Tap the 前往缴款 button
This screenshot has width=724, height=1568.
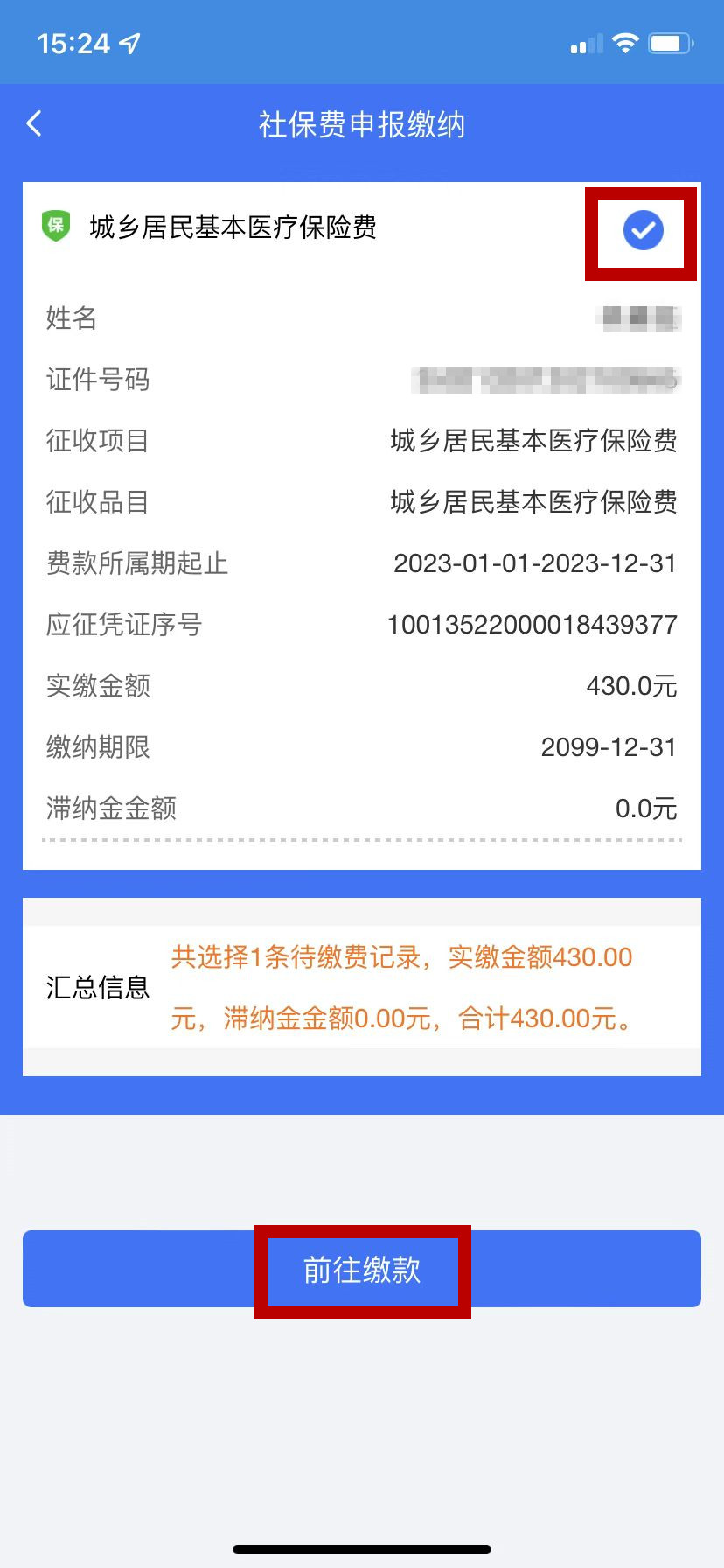(x=362, y=1269)
